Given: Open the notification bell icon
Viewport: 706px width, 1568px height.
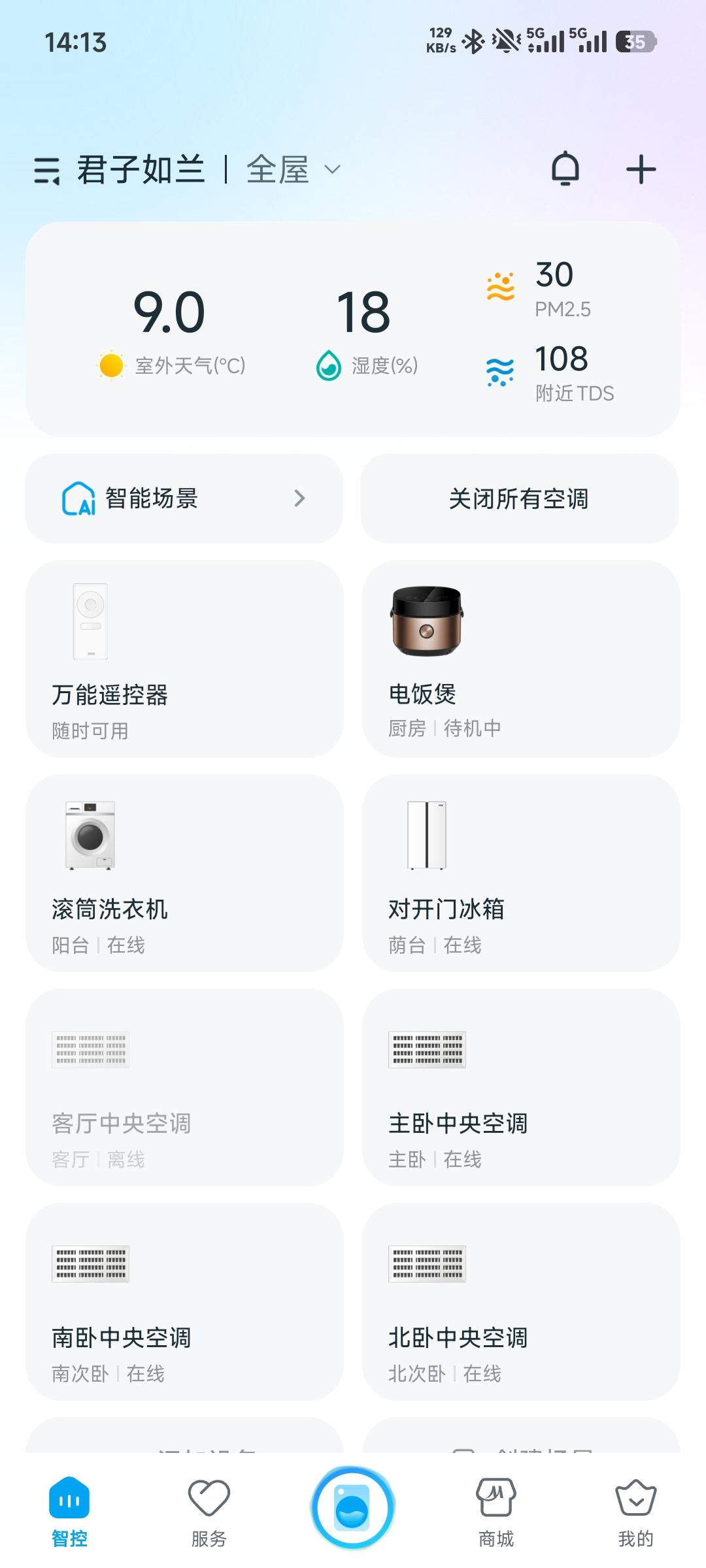Looking at the screenshot, I should pos(566,169).
